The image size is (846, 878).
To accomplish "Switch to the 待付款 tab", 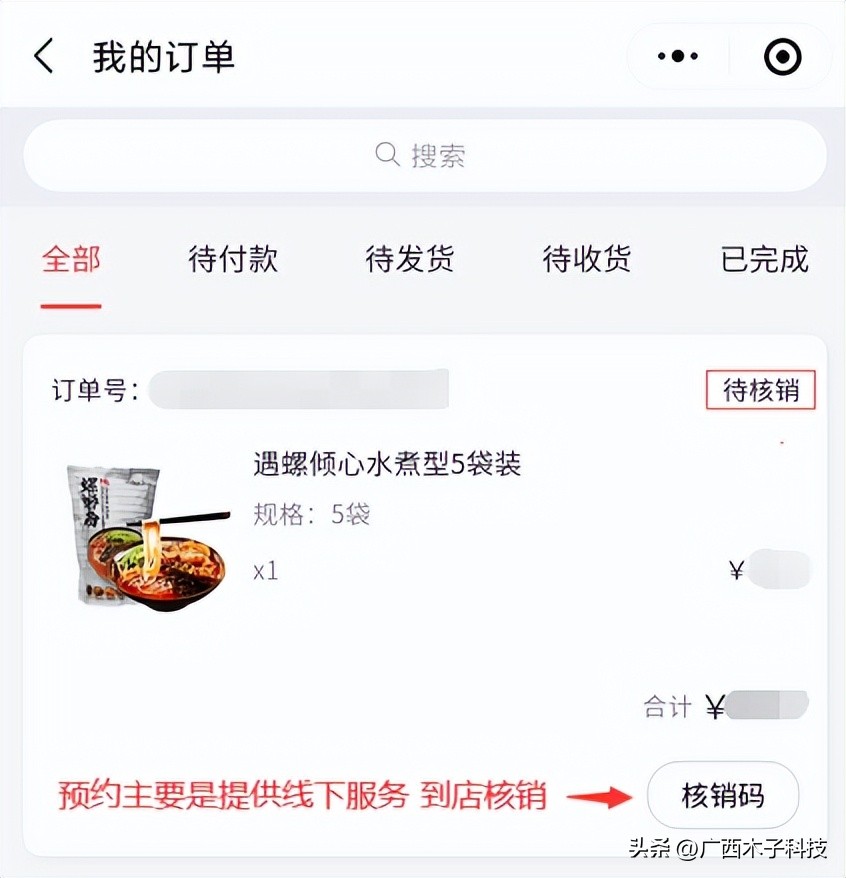I will click(232, 258).
